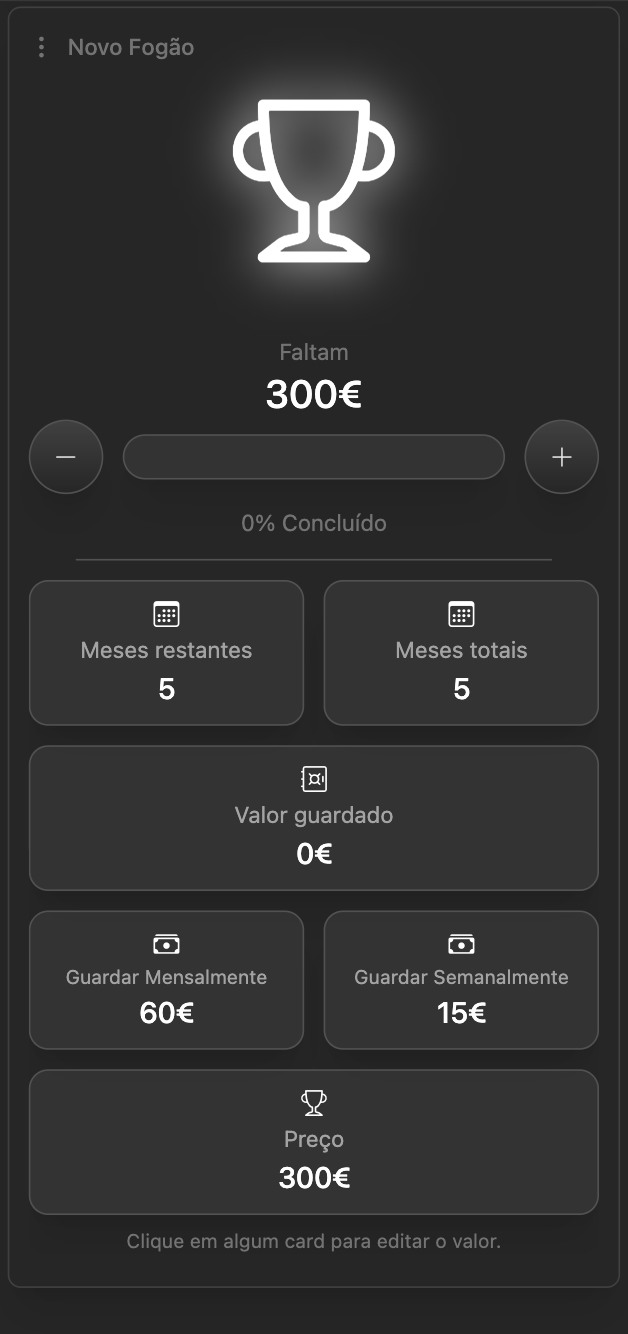Screen dimensions: 628x1334
Task: Change the Preço card value
Action: [314, 1142]
